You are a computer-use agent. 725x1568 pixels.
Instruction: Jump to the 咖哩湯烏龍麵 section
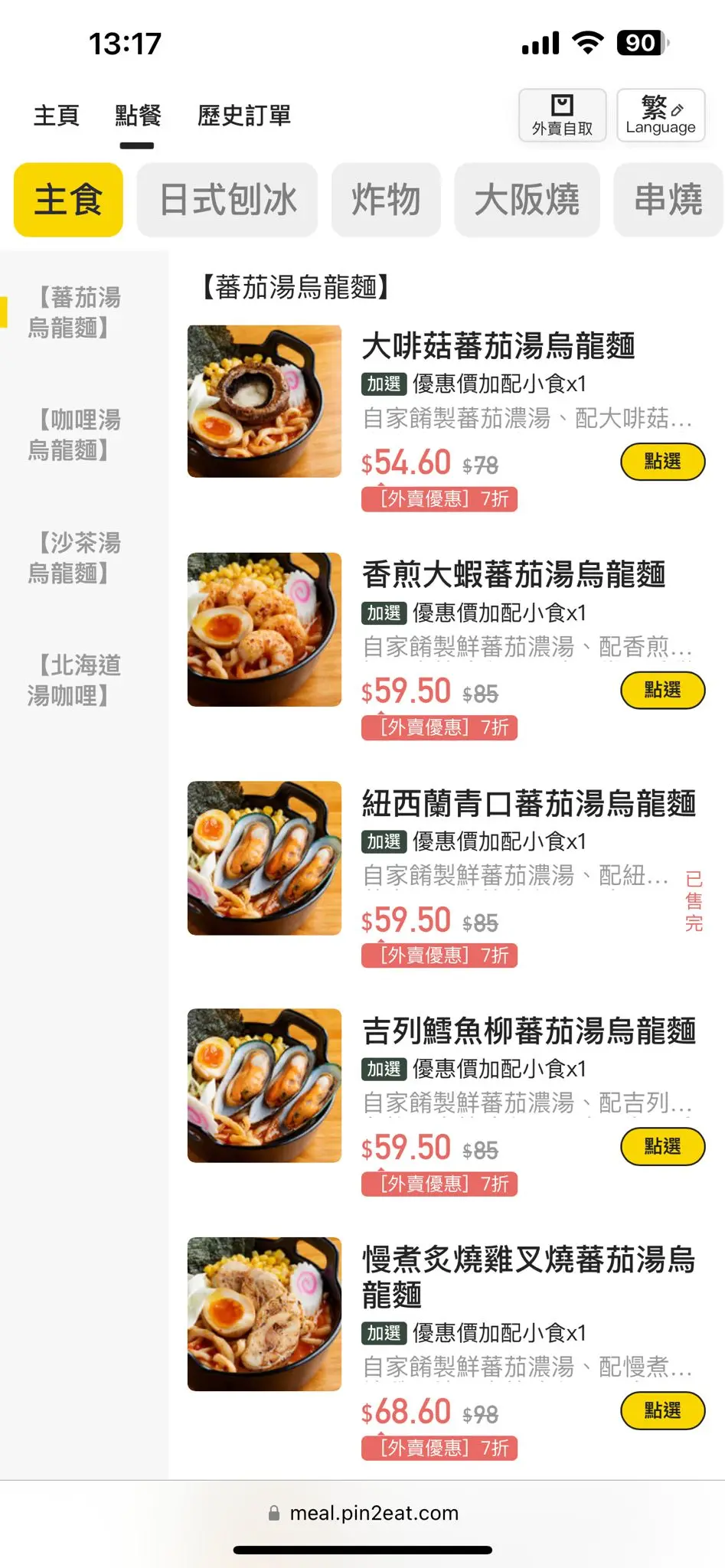(75, 435)
